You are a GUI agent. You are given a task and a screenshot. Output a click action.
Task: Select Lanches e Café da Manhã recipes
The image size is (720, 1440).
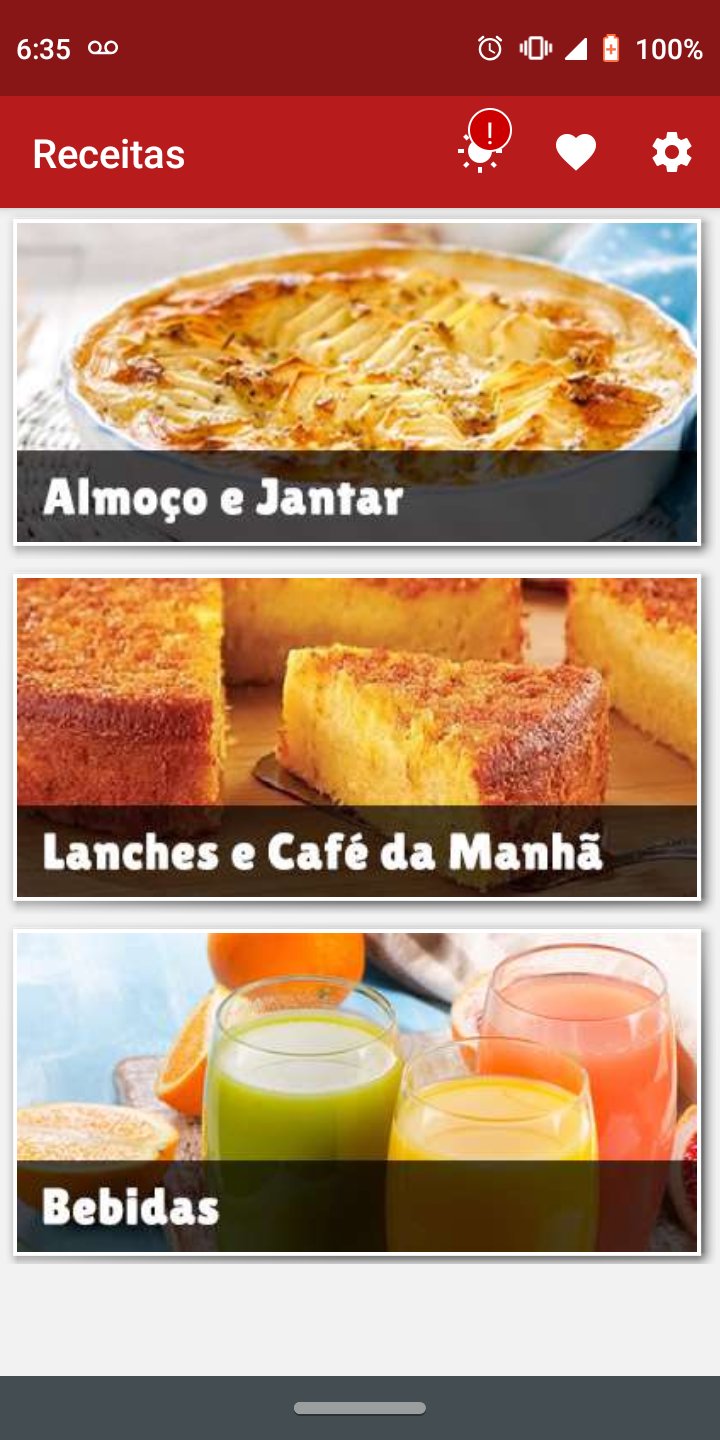[357, 737]
